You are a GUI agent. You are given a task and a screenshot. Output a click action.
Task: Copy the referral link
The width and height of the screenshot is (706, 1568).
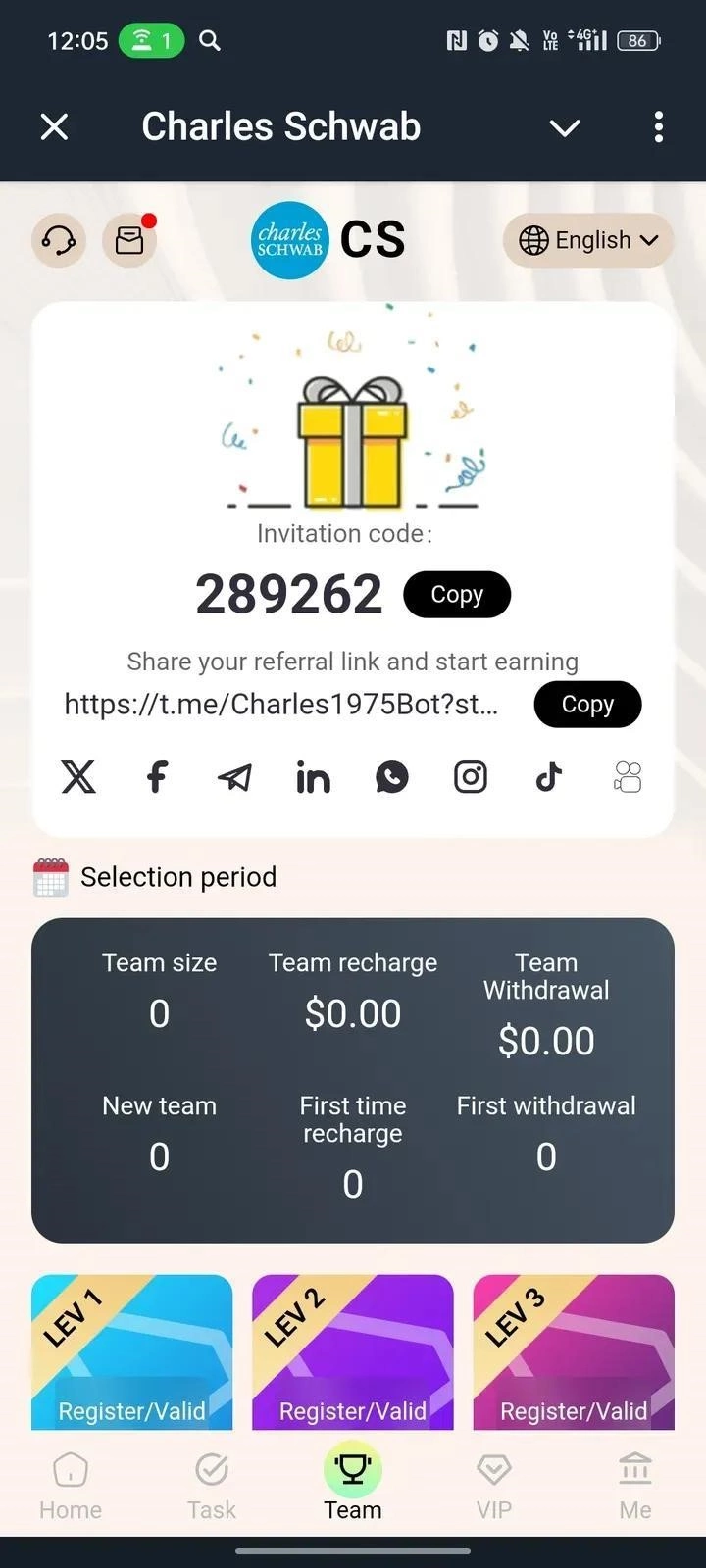coord(586,705)
